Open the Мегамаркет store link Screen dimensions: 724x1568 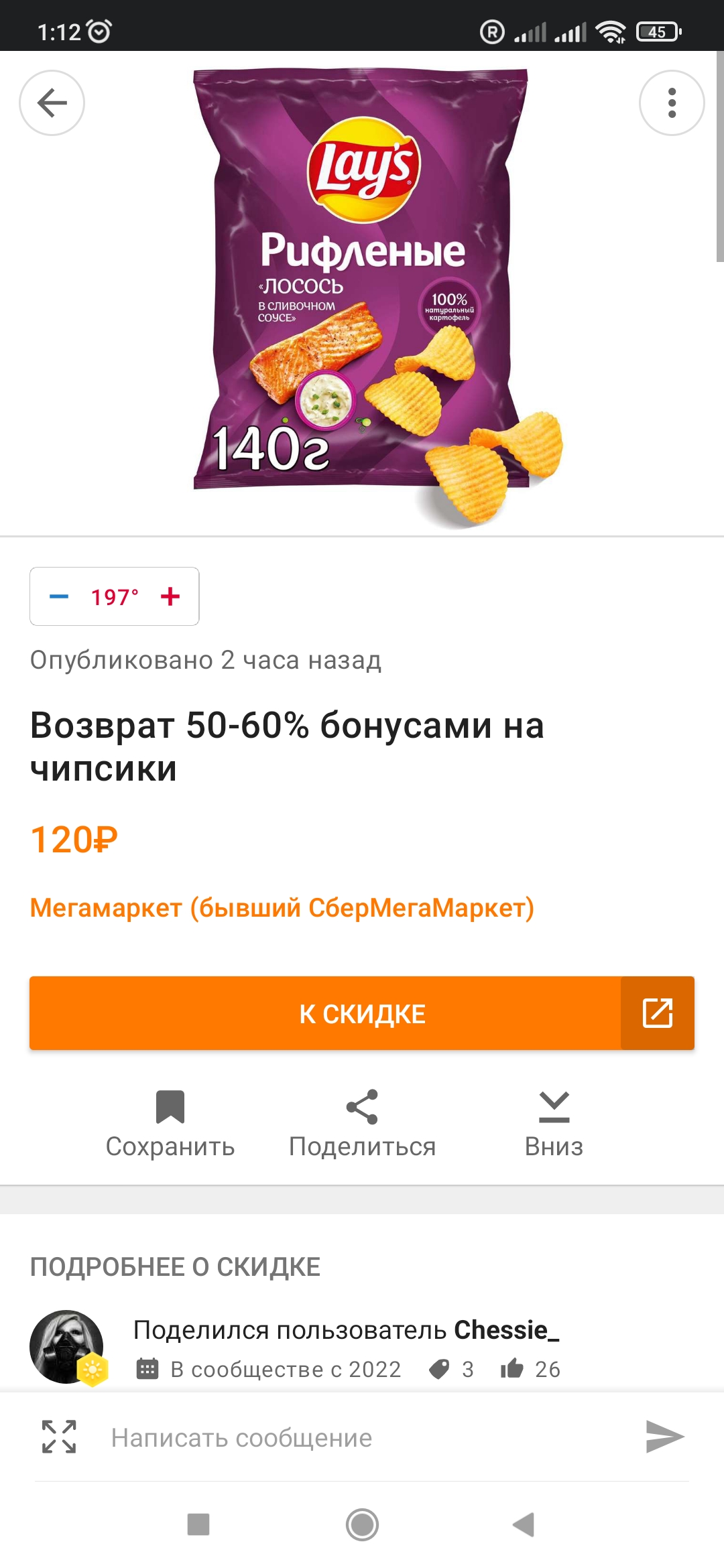coord(282,908)
